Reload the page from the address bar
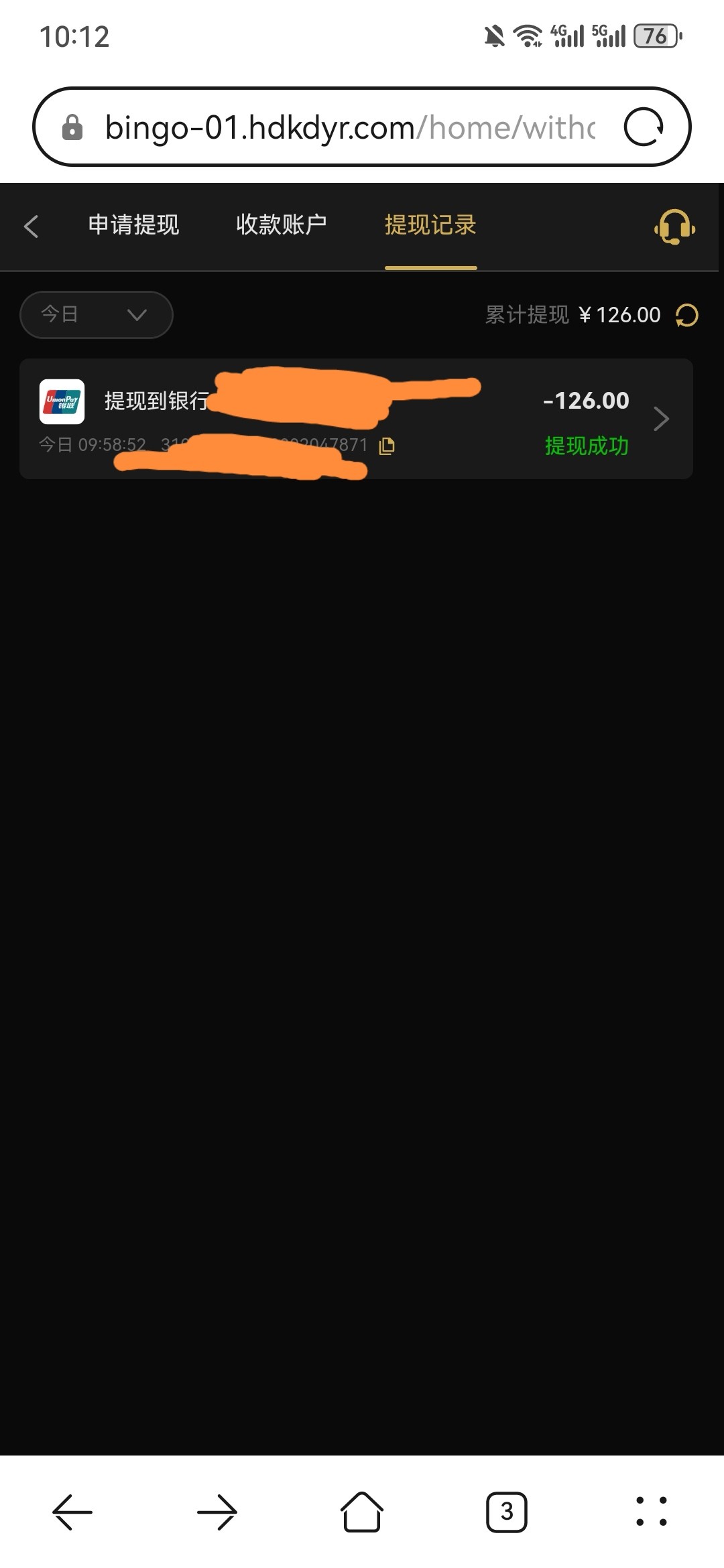The height and width of the screenshot is (1568, 724). tap(644, 127)
